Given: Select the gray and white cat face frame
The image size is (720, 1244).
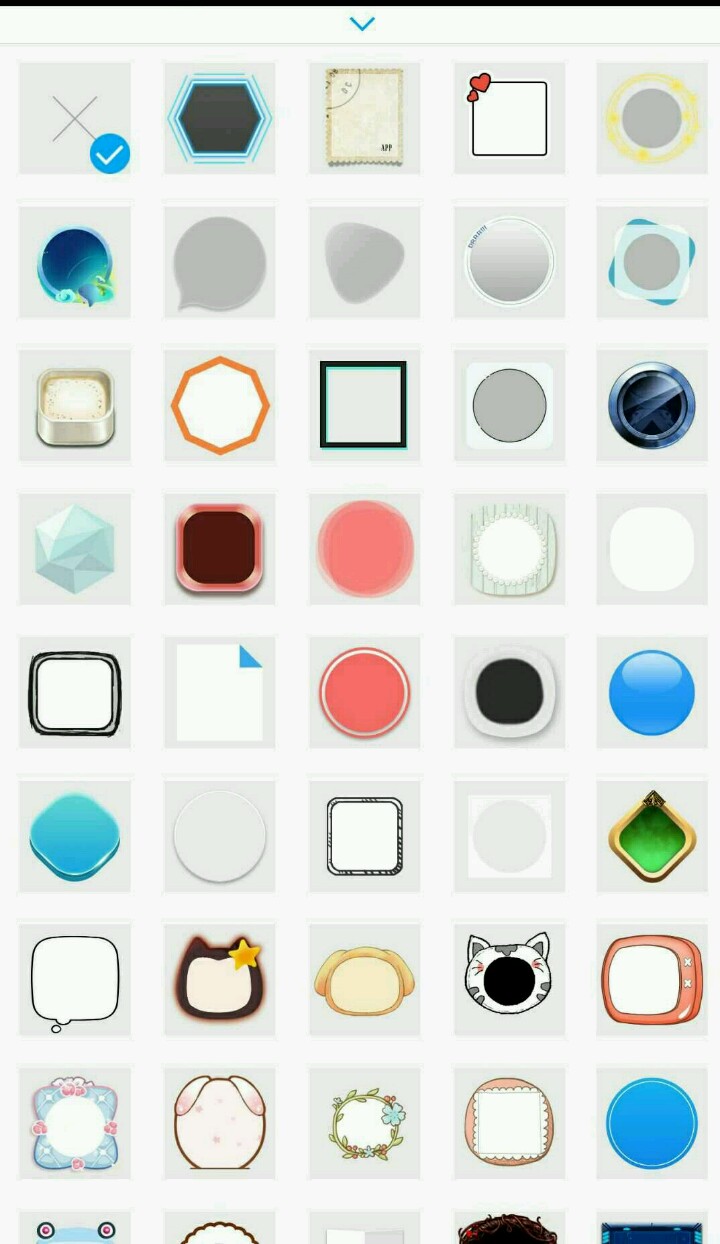Looking at the screenshot, I should point(509,979).
